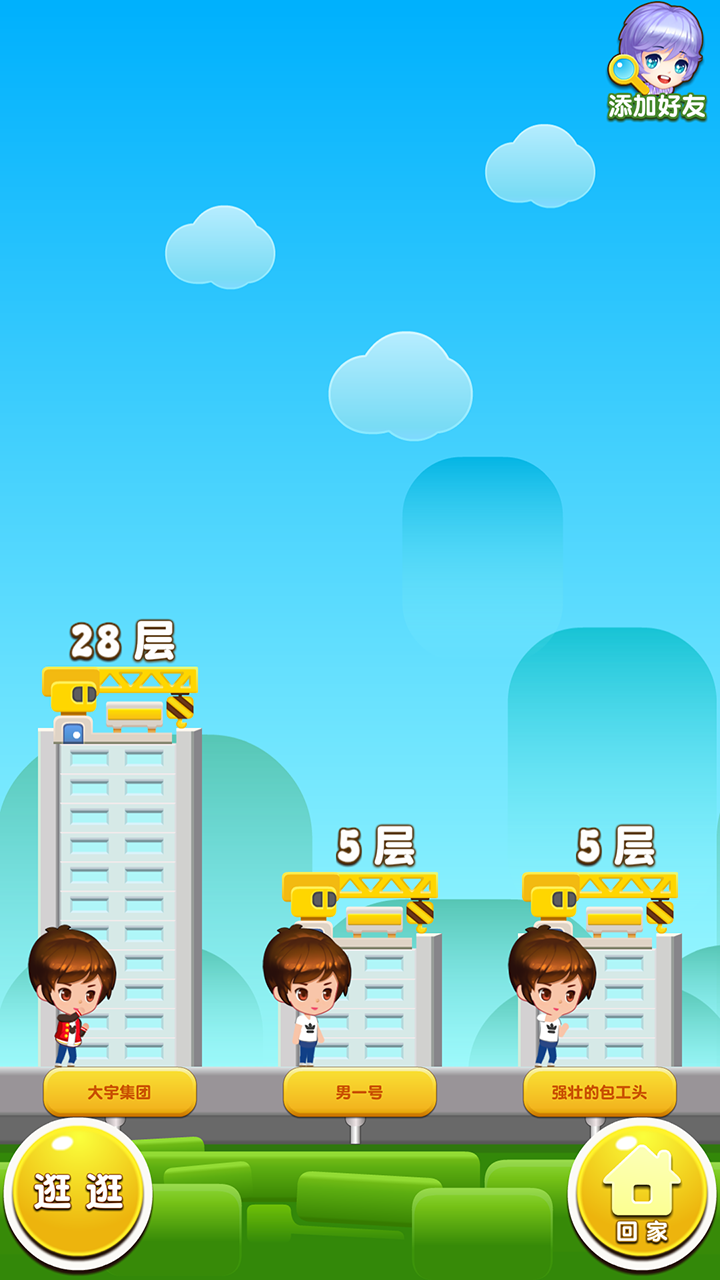Image resolution: width=720 pixels, height=1280 pixels.
Task: Tap the 强壮的包工头 nameplate
Action: (600, 1092)
